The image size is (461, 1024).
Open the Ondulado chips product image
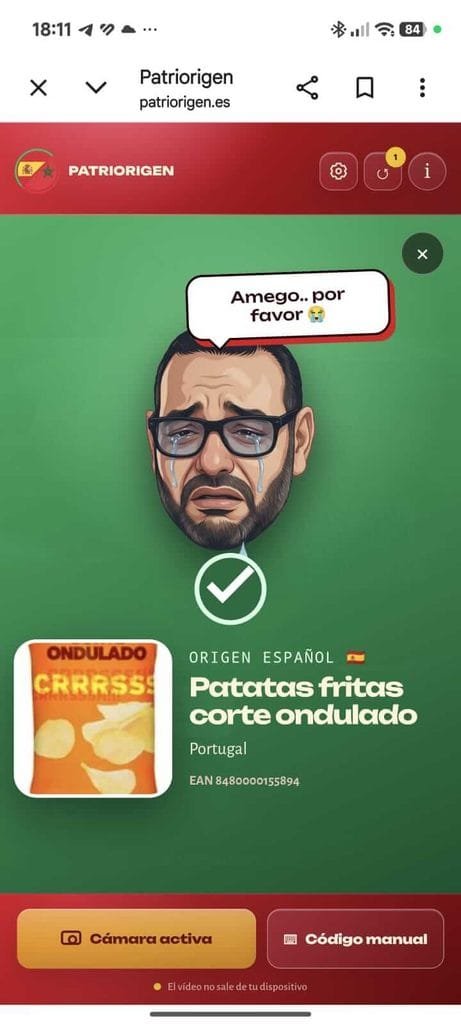click(93, 718)
